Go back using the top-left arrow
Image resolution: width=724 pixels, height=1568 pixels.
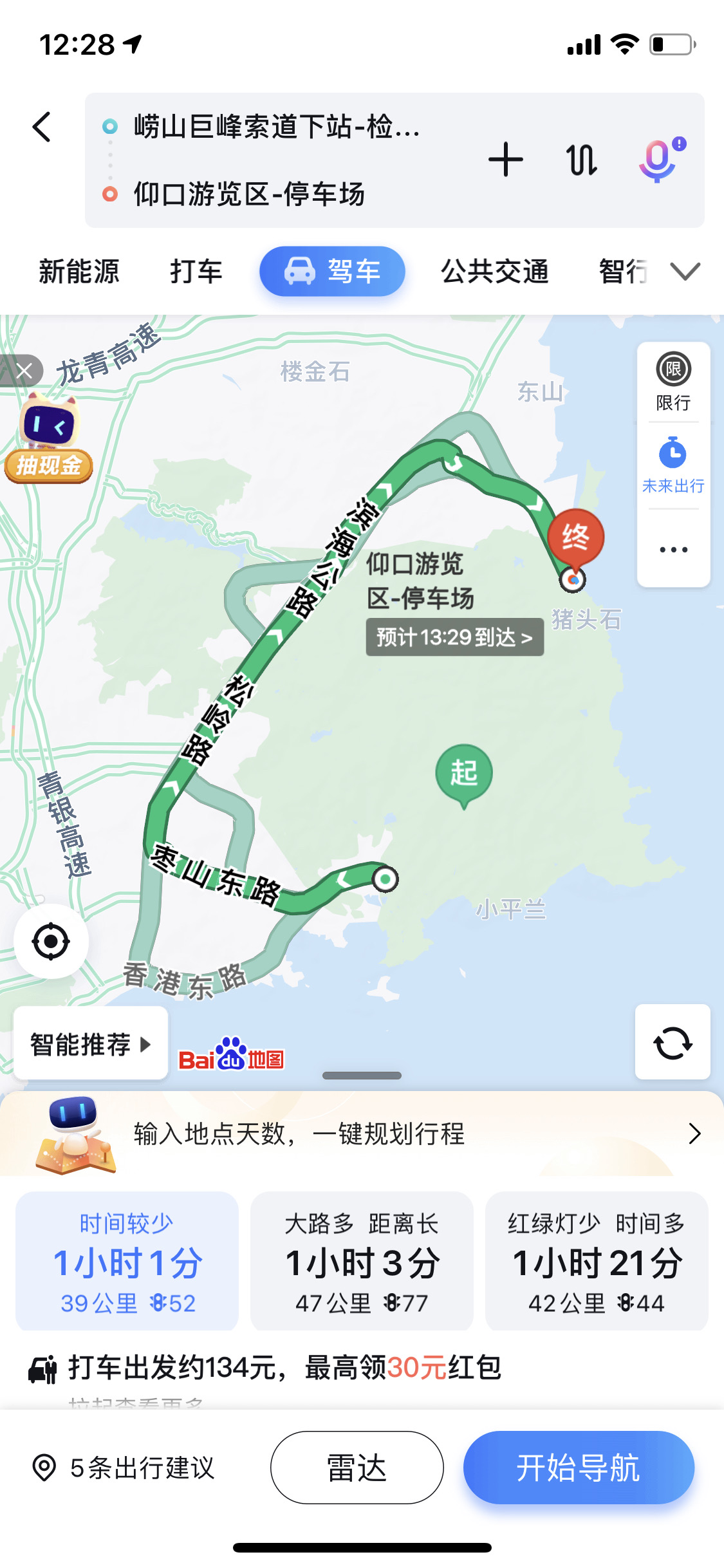pyautogui.click(x=42, y=127)
